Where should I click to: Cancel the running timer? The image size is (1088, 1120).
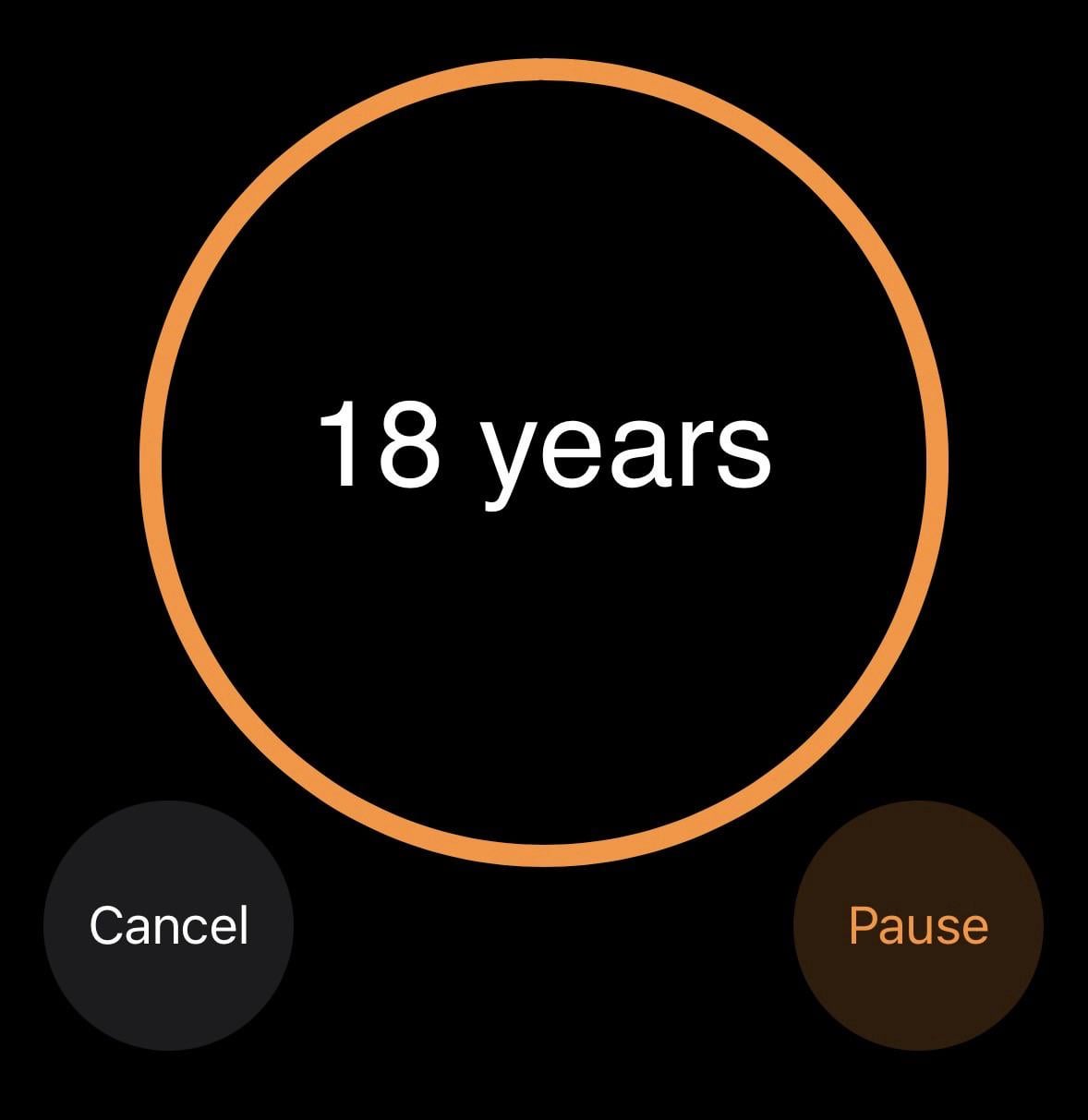(x=168, y=925)
